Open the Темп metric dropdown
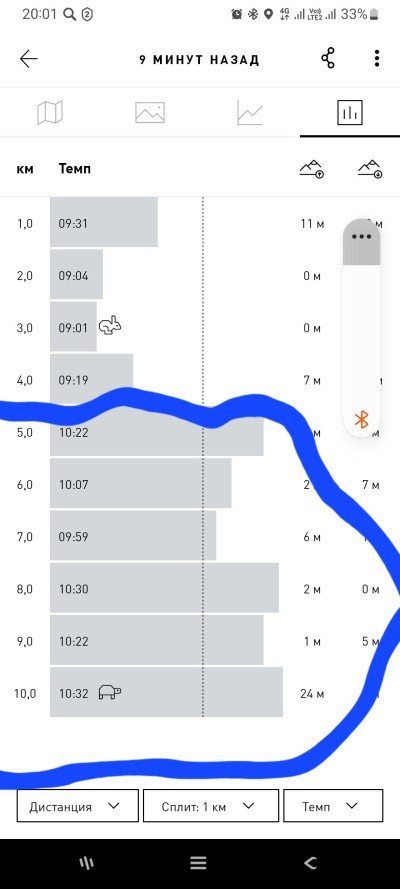The image size is (400, 889). pos(333,806)
